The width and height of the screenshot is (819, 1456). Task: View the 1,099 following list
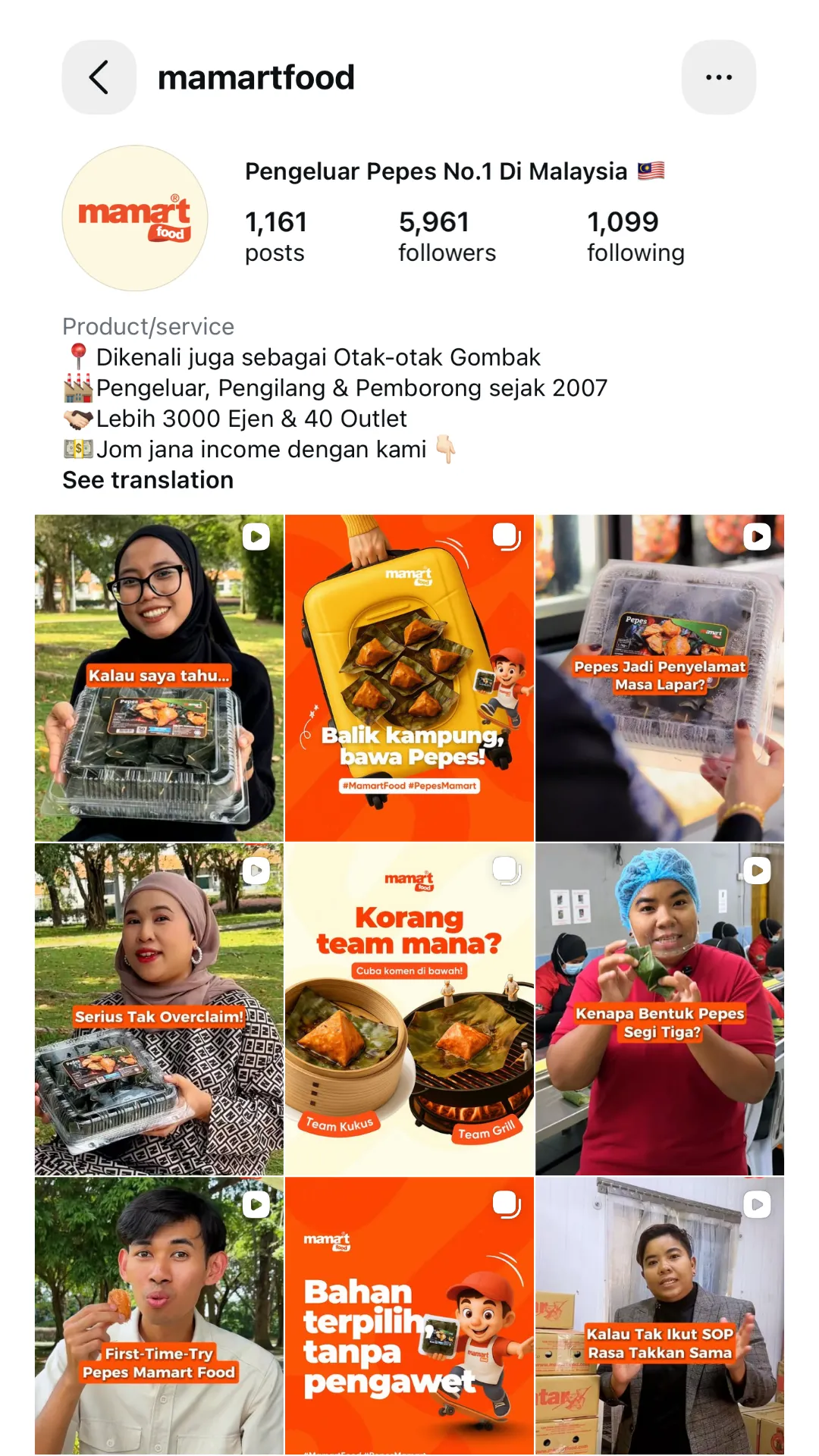tap(635, 236)
